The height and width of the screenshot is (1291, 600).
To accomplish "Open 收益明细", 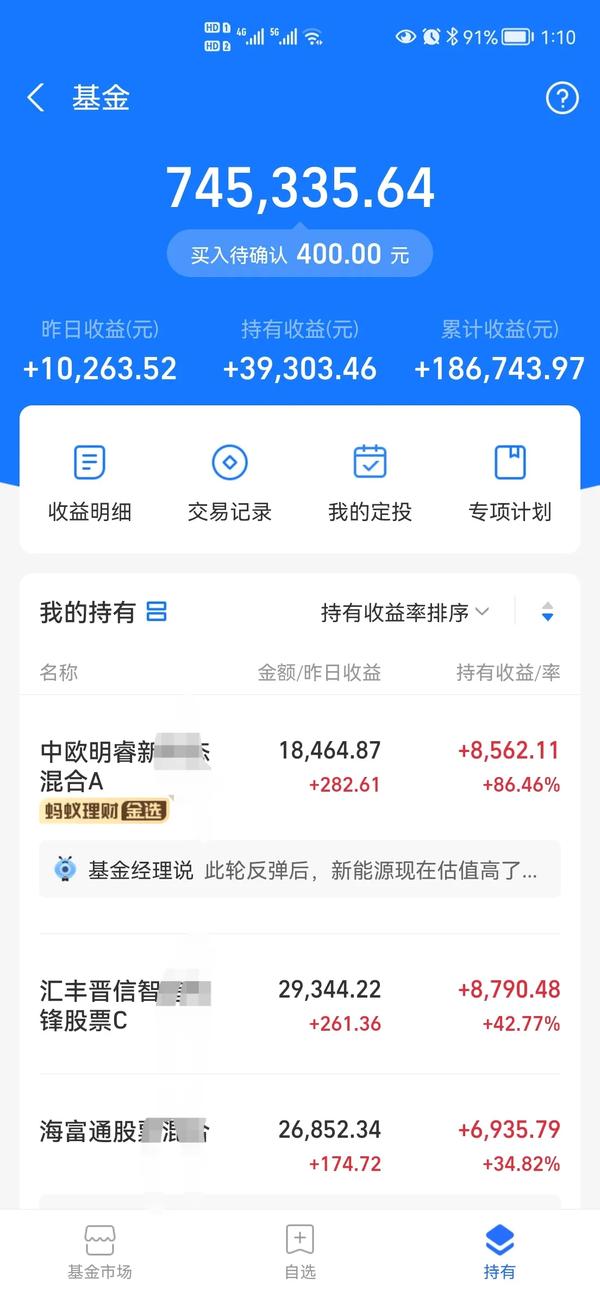I will 90,484.
